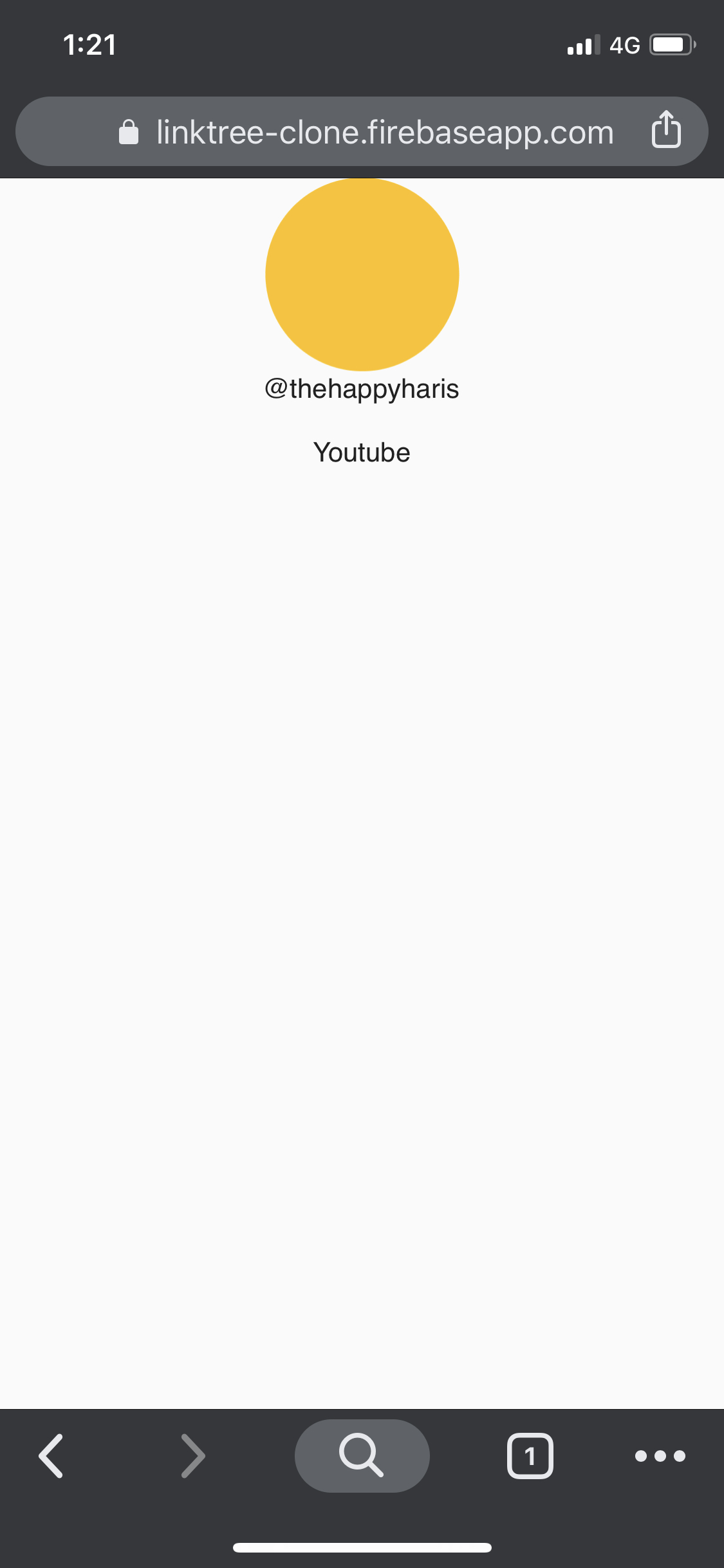Open the three-dot browser menu

(x=660, y=1455)
